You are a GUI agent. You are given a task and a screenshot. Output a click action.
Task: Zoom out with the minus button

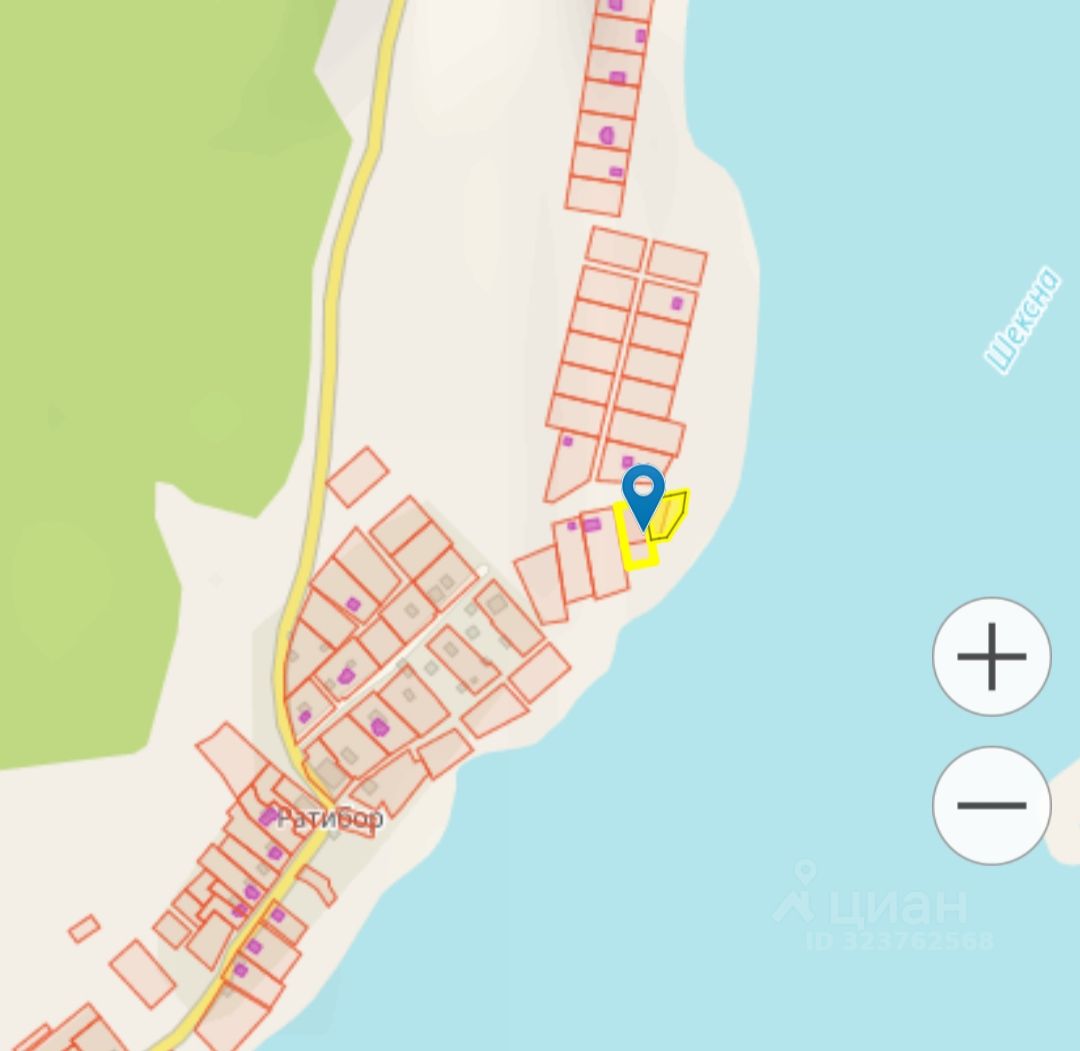(x=991, y=804)
